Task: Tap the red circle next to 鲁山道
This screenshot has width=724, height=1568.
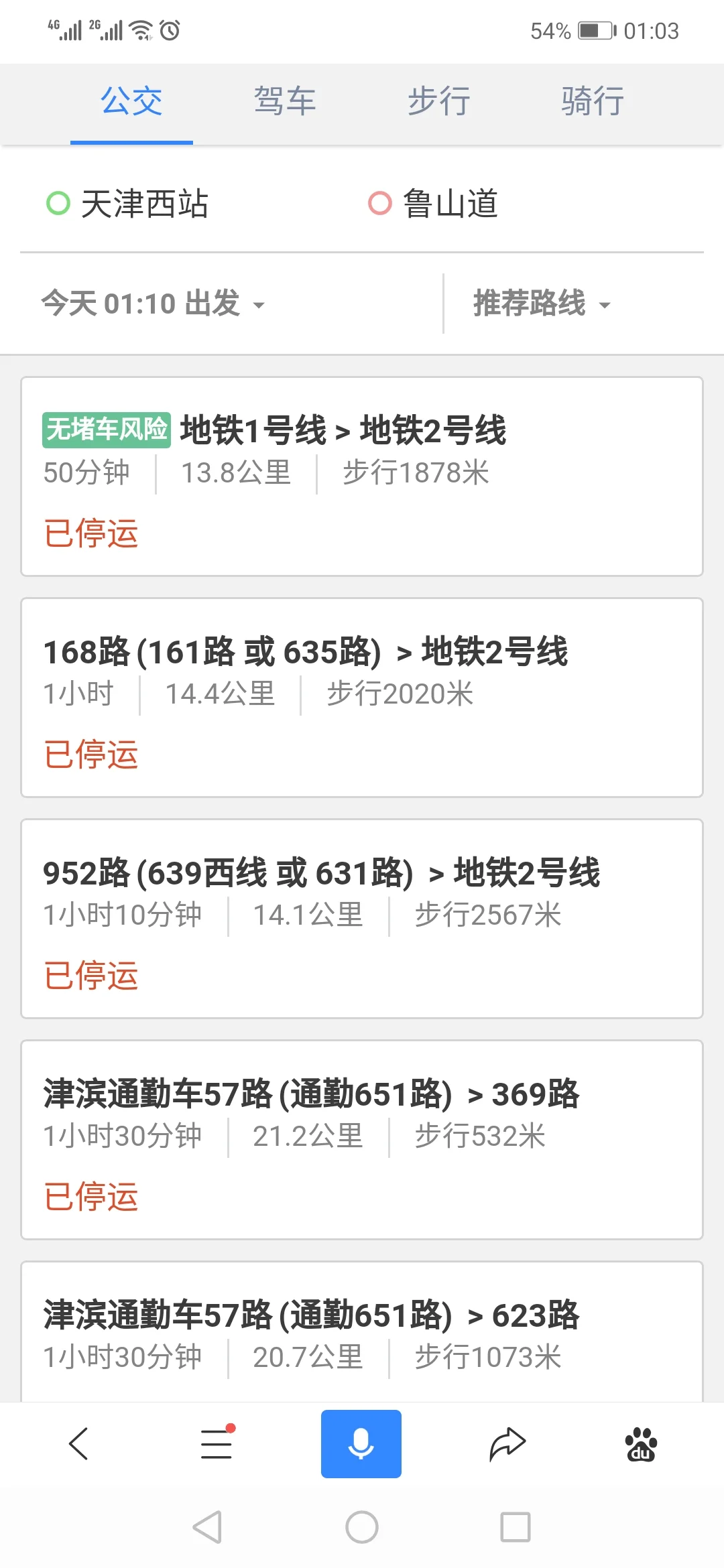Action: (x=379, y=203)
